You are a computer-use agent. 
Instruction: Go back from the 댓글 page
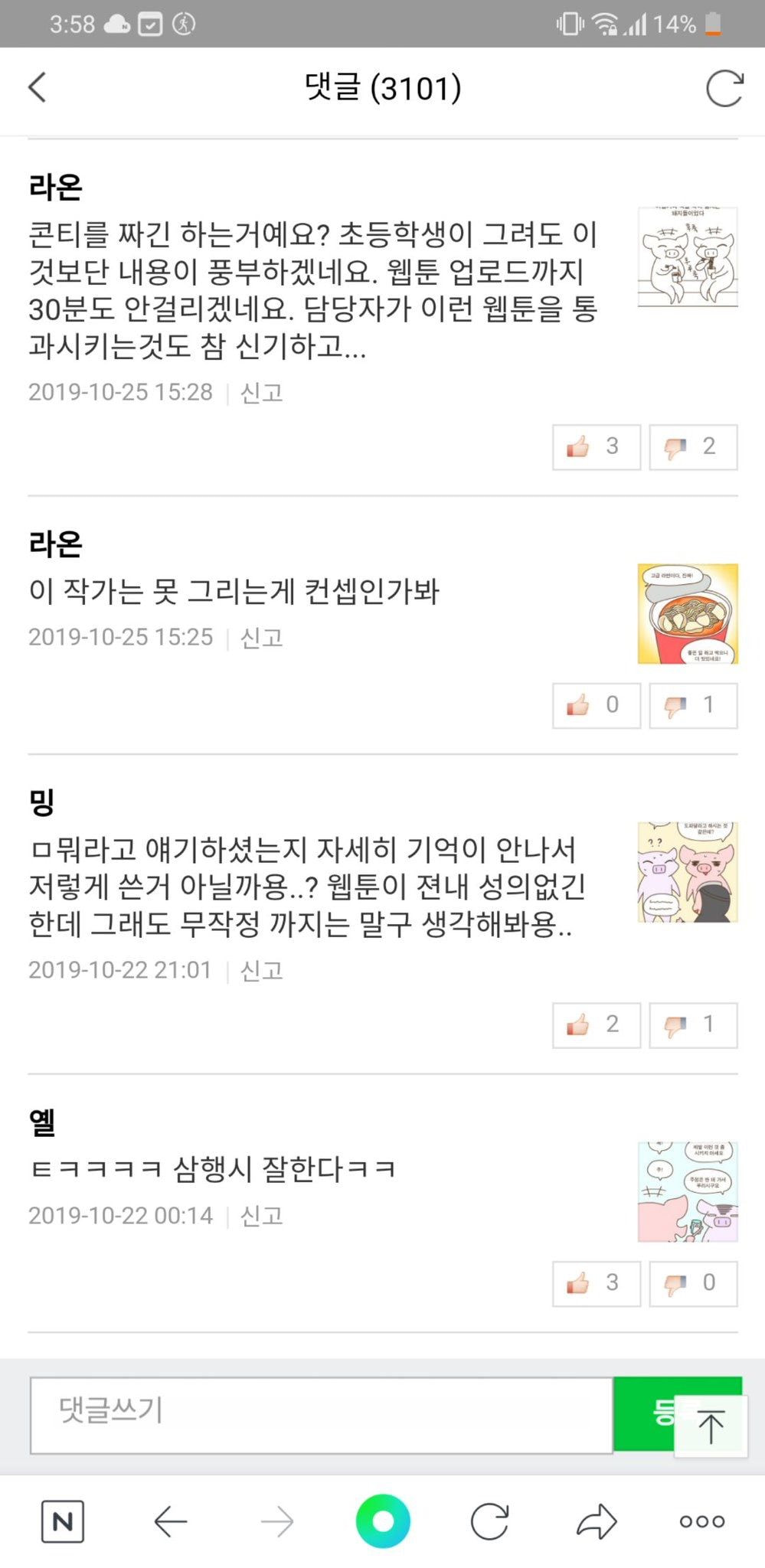[38, 87]
